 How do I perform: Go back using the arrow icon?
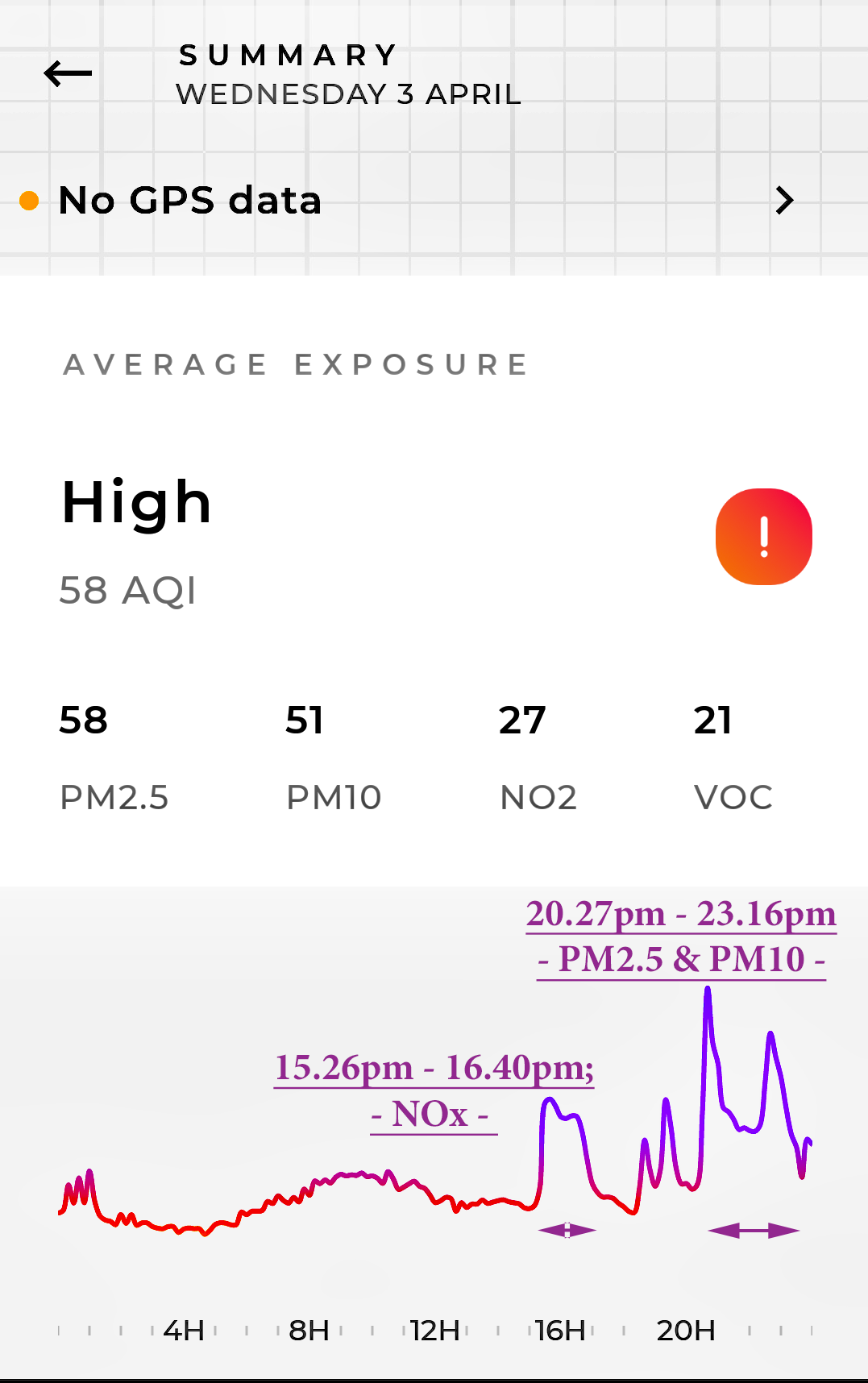(x=68, y=74)
